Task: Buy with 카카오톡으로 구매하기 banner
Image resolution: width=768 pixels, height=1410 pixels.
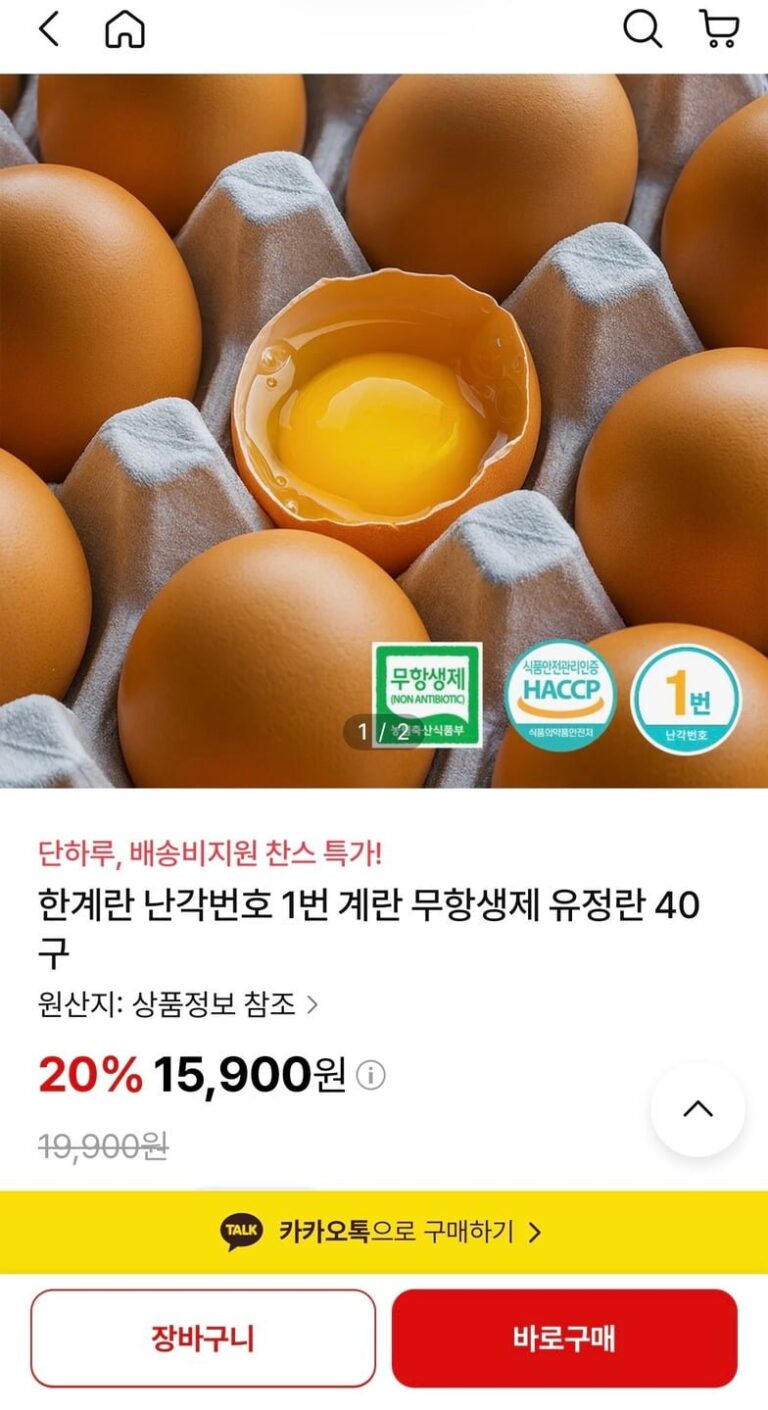Action: click(x=384, y=1232)
